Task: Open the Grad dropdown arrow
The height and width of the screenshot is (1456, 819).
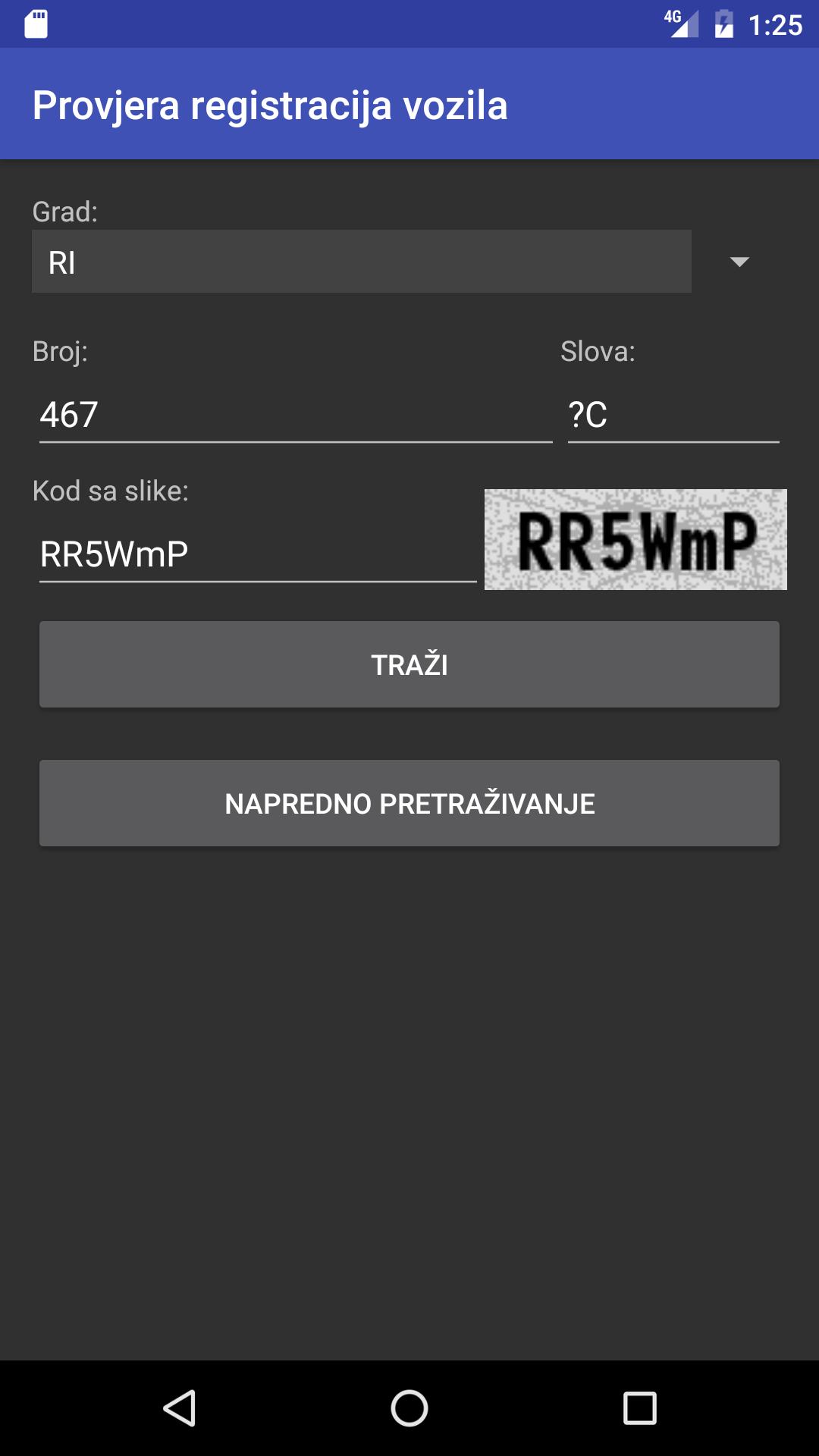Action: click(x=738, y=261)
